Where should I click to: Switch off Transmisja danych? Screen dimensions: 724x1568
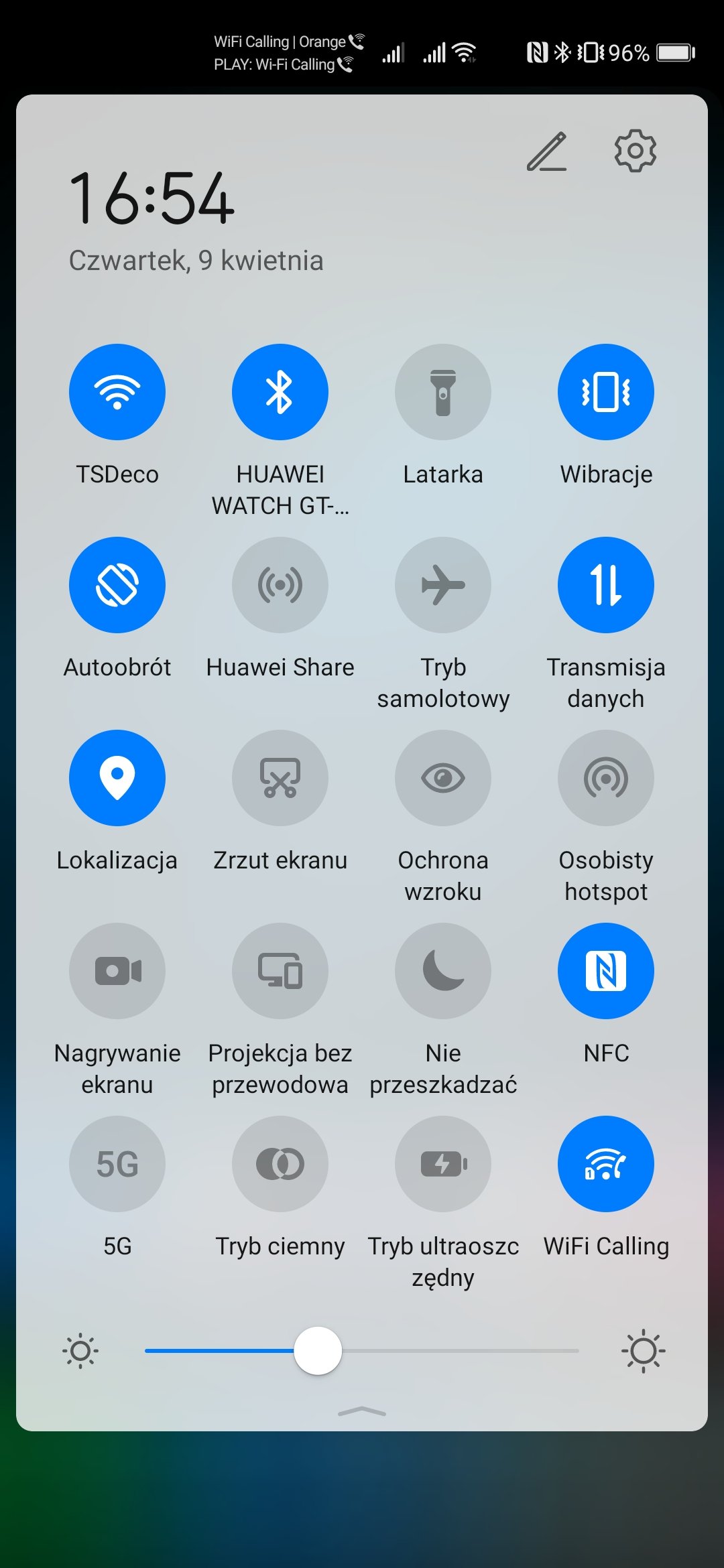tap(606, 585)
